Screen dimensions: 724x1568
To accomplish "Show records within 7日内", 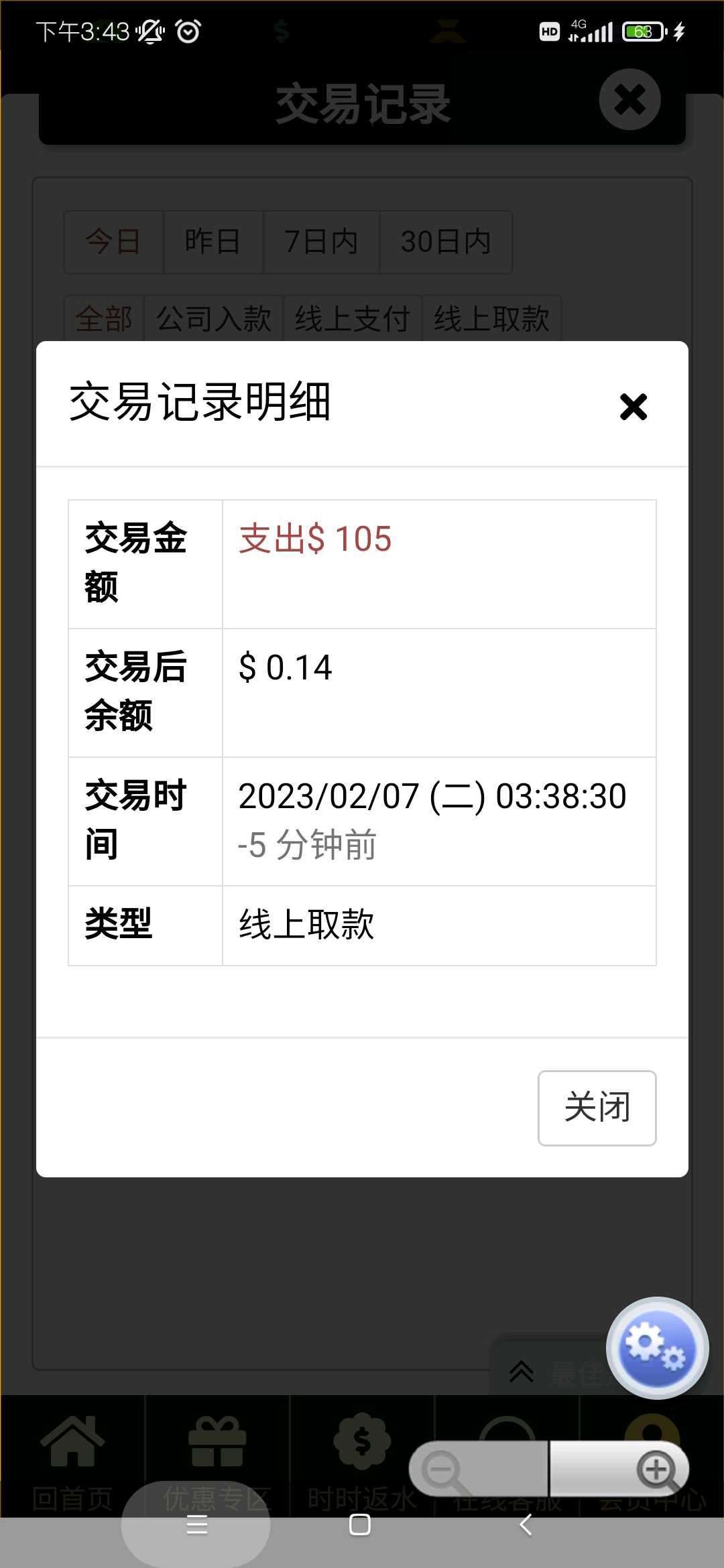I will pos(321,242).
